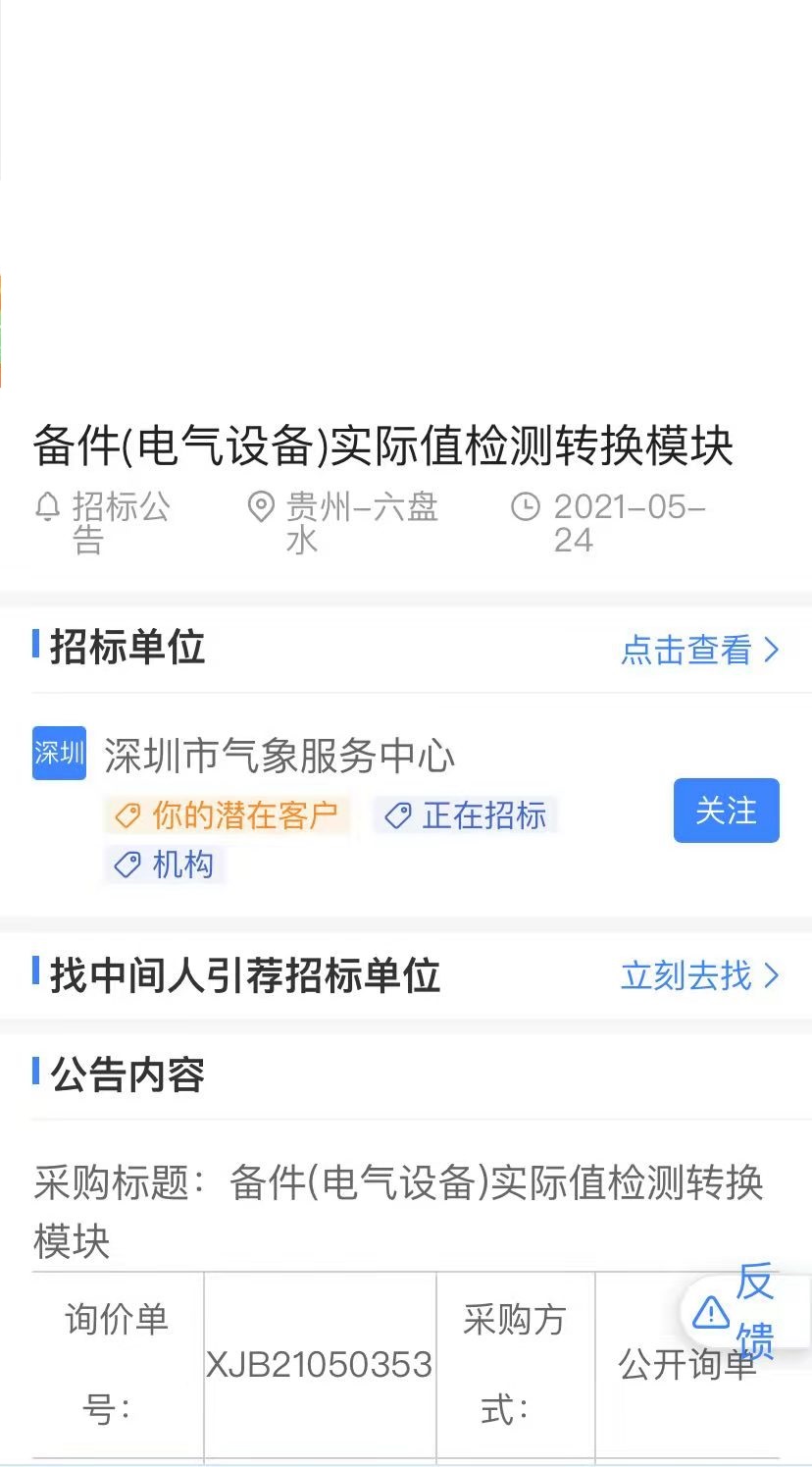Select the 你的潜在客户 tag
This screenshot has height=1467, width=812.
[x=228, y=815]
